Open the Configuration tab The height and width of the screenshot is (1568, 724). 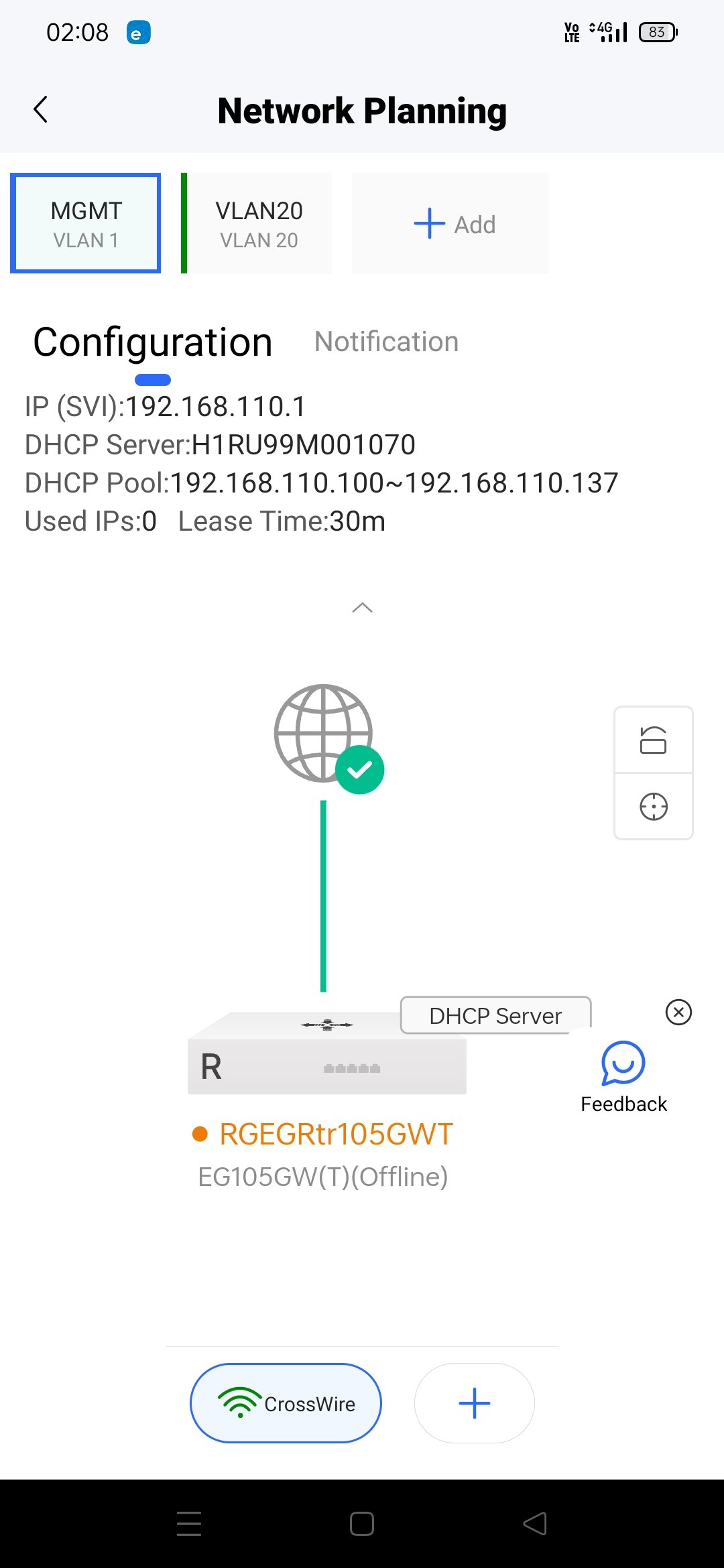point(153,343)
